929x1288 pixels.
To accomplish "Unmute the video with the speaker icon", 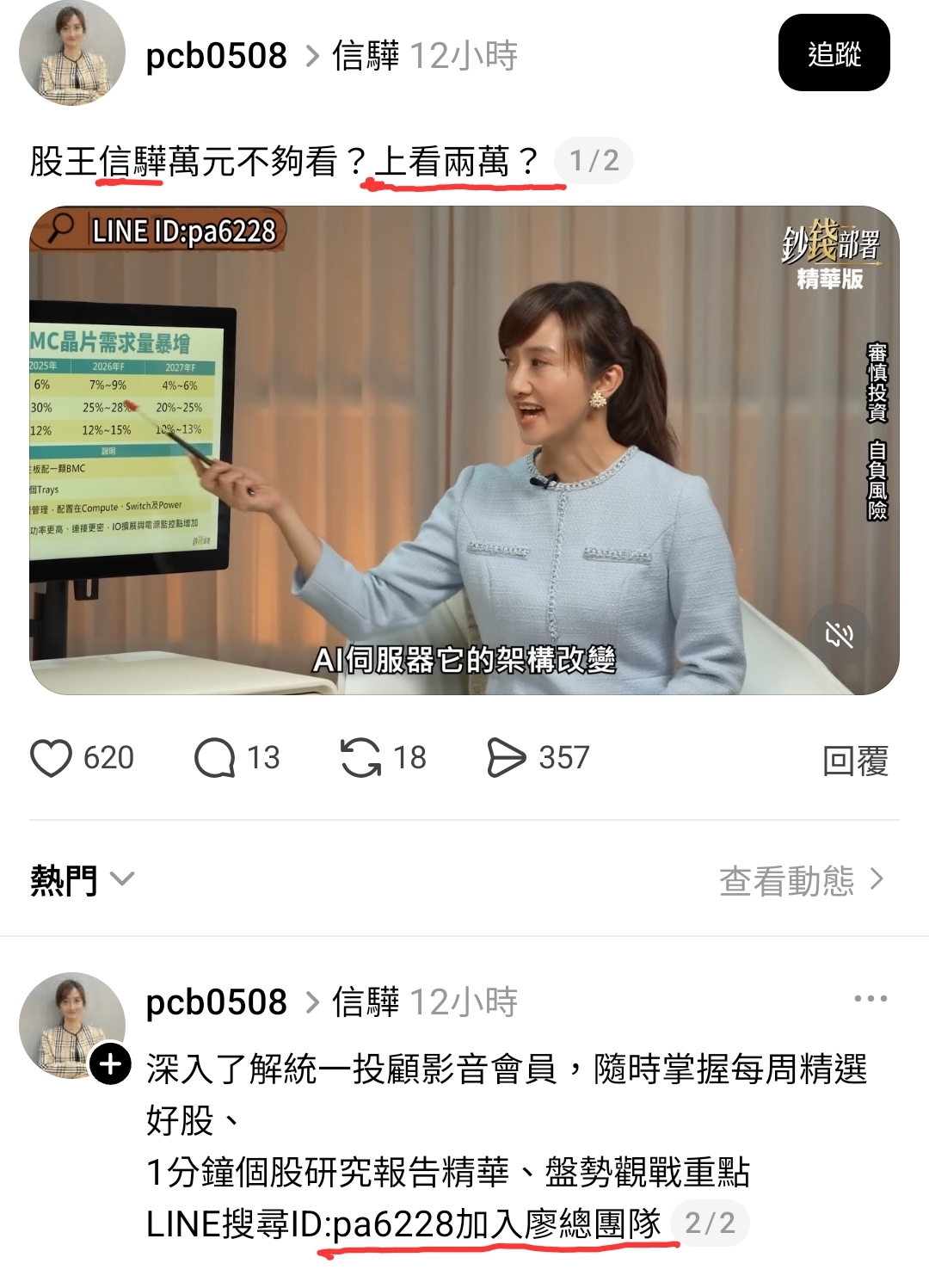I will coord(839,635).
